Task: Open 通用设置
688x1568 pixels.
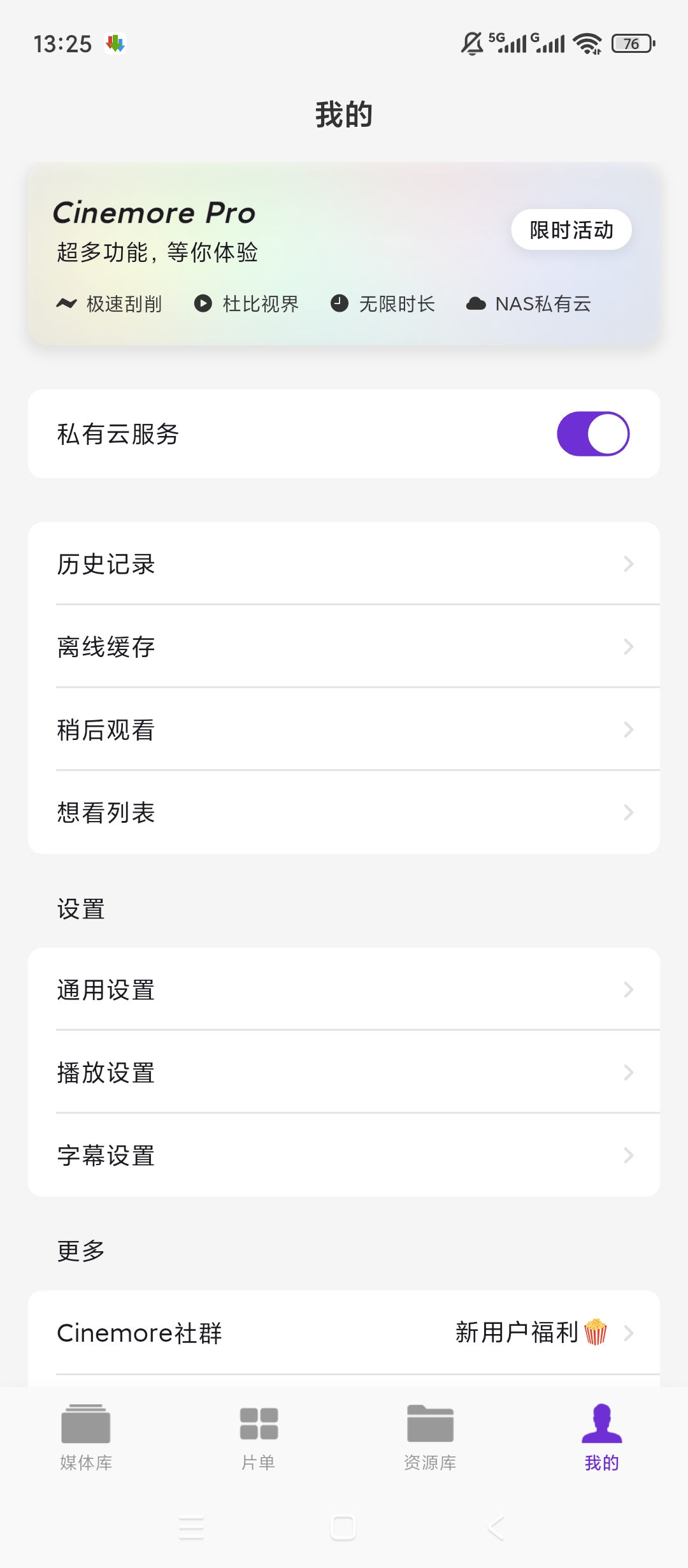Action: 344,989
